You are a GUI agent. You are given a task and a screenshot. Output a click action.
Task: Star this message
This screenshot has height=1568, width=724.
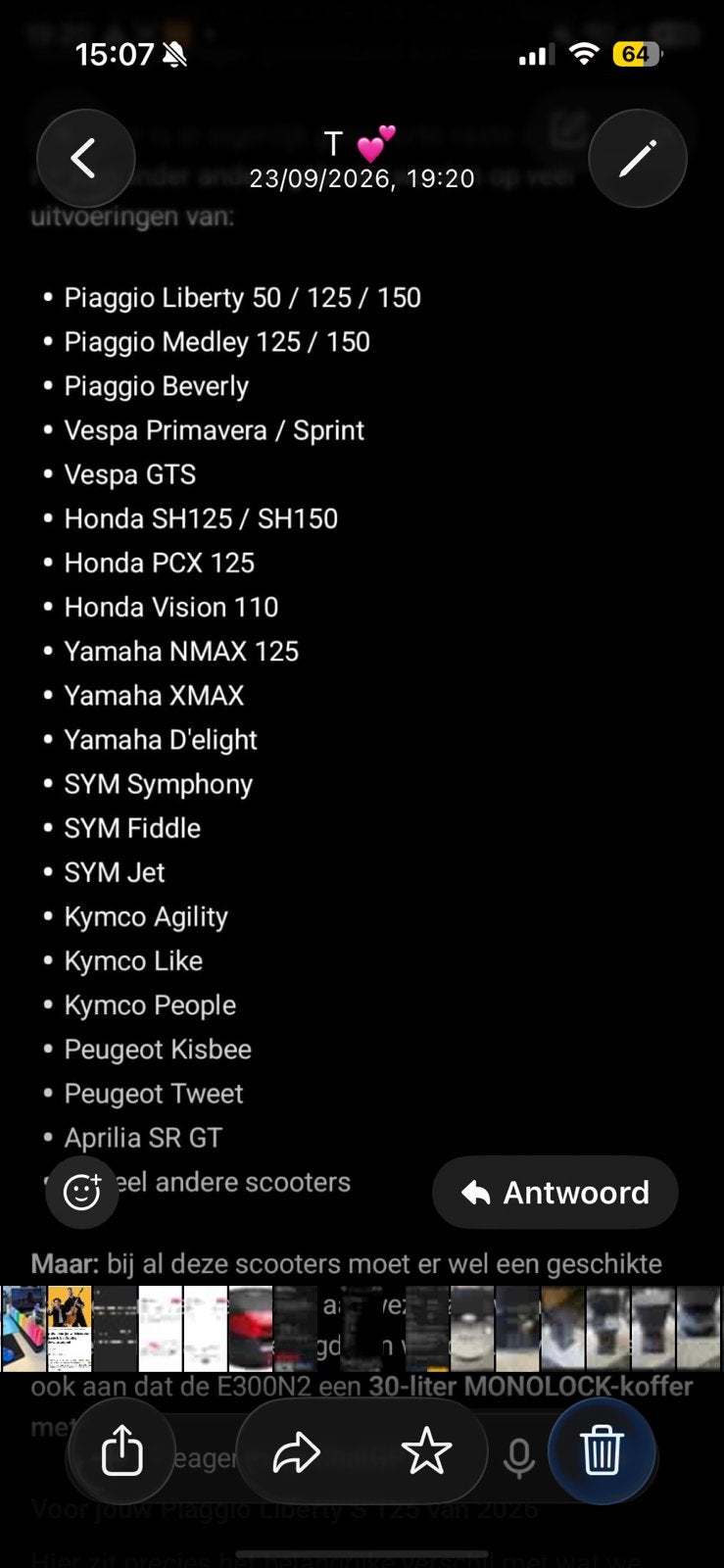426,1451
